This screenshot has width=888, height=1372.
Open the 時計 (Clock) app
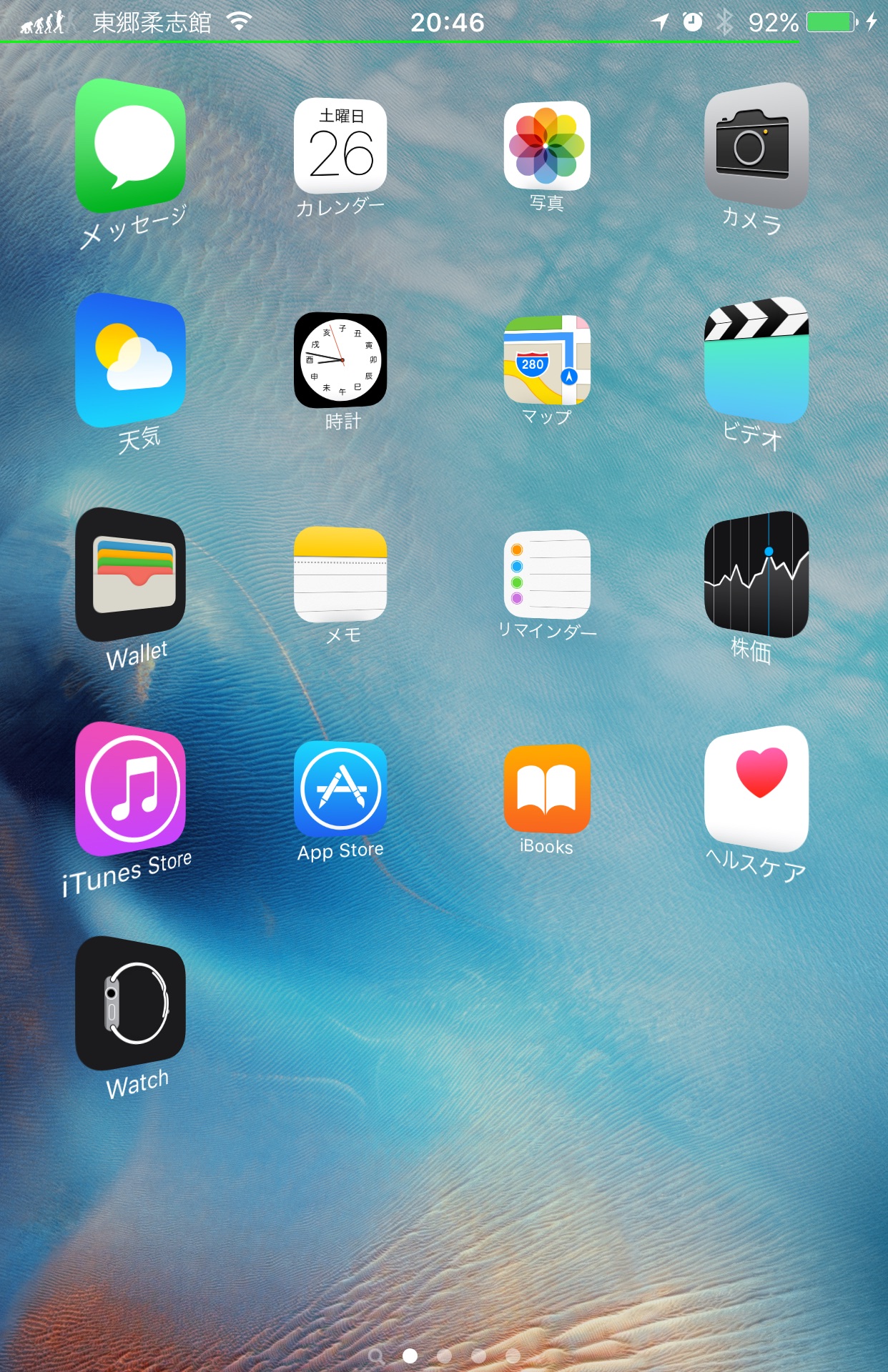click(x=340, y=360)
